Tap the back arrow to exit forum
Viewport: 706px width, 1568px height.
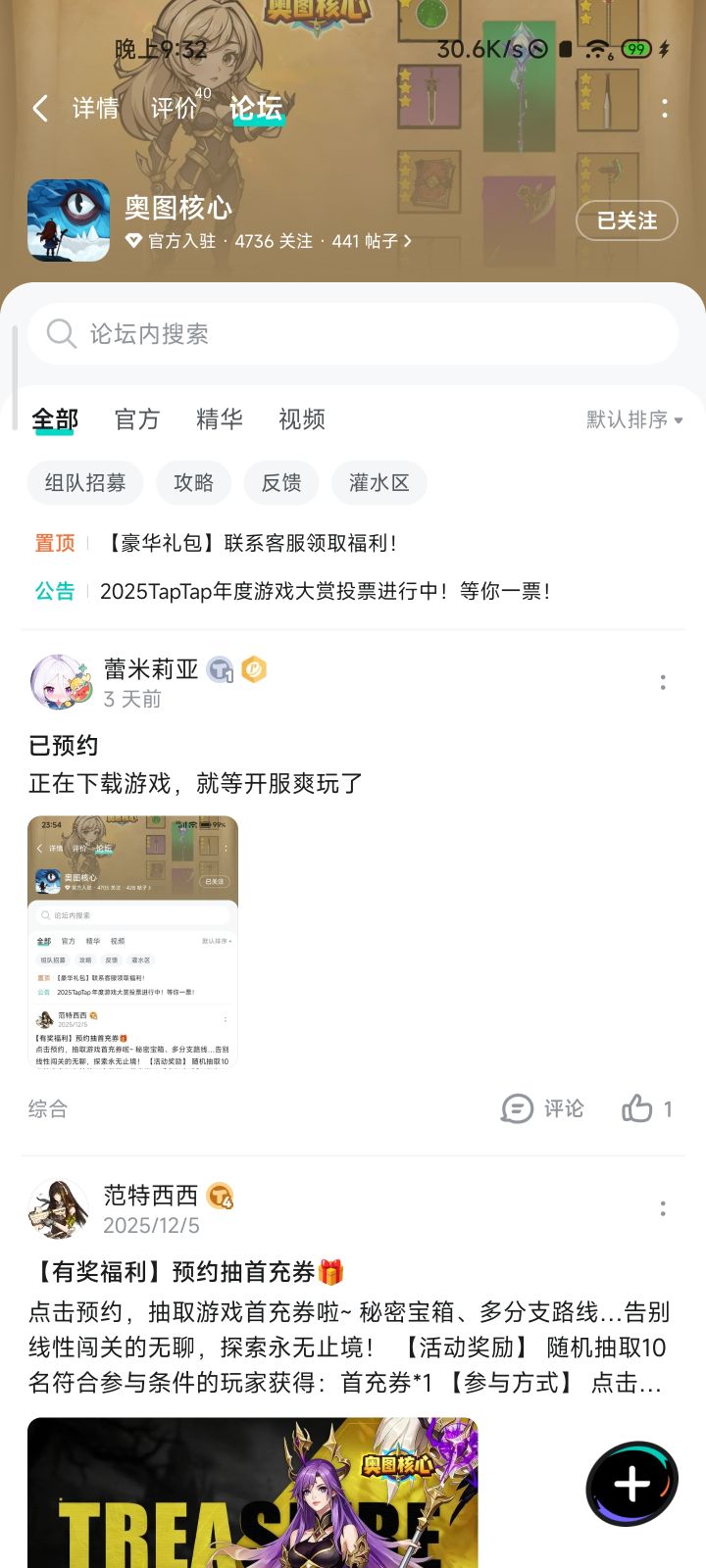tap(39, 108)
